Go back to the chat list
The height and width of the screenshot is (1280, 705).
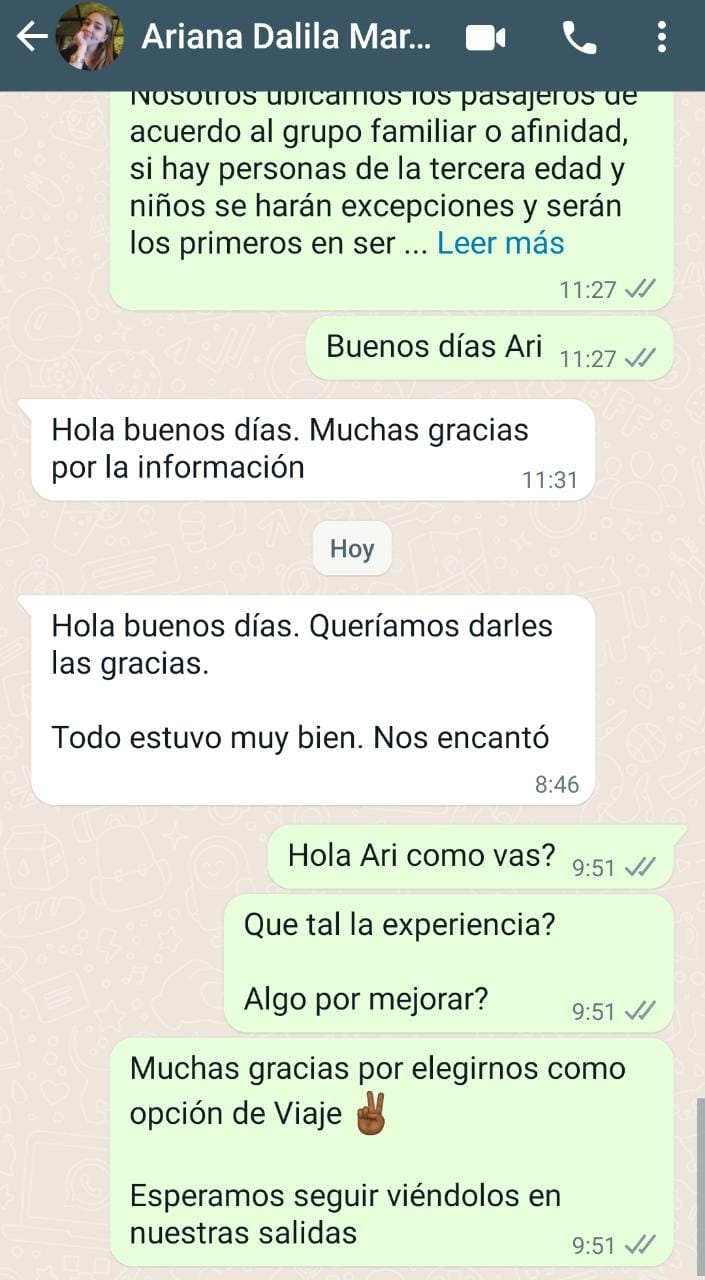32,38
